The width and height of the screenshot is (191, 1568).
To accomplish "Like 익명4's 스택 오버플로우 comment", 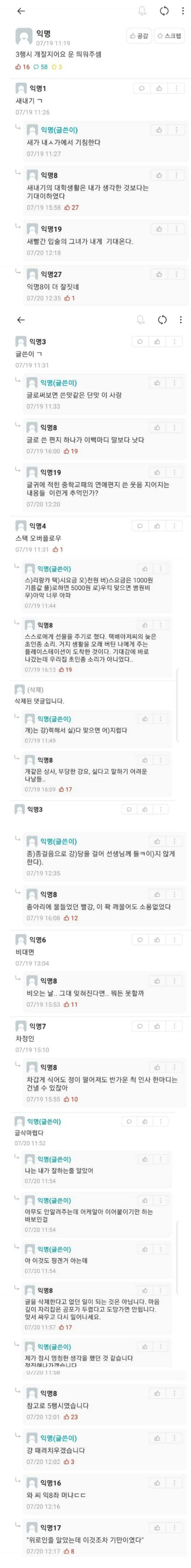I will click(x=157, y=526).
